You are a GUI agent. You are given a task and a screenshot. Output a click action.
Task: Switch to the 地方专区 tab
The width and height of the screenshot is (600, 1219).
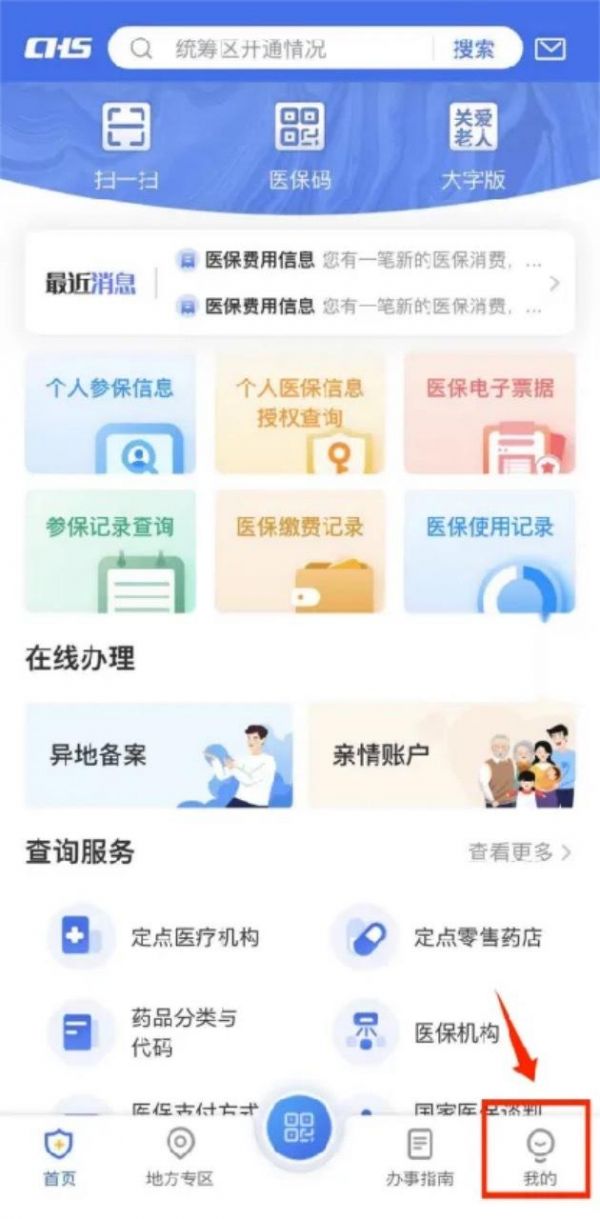pyautogui.click(x=180, y=1158)
